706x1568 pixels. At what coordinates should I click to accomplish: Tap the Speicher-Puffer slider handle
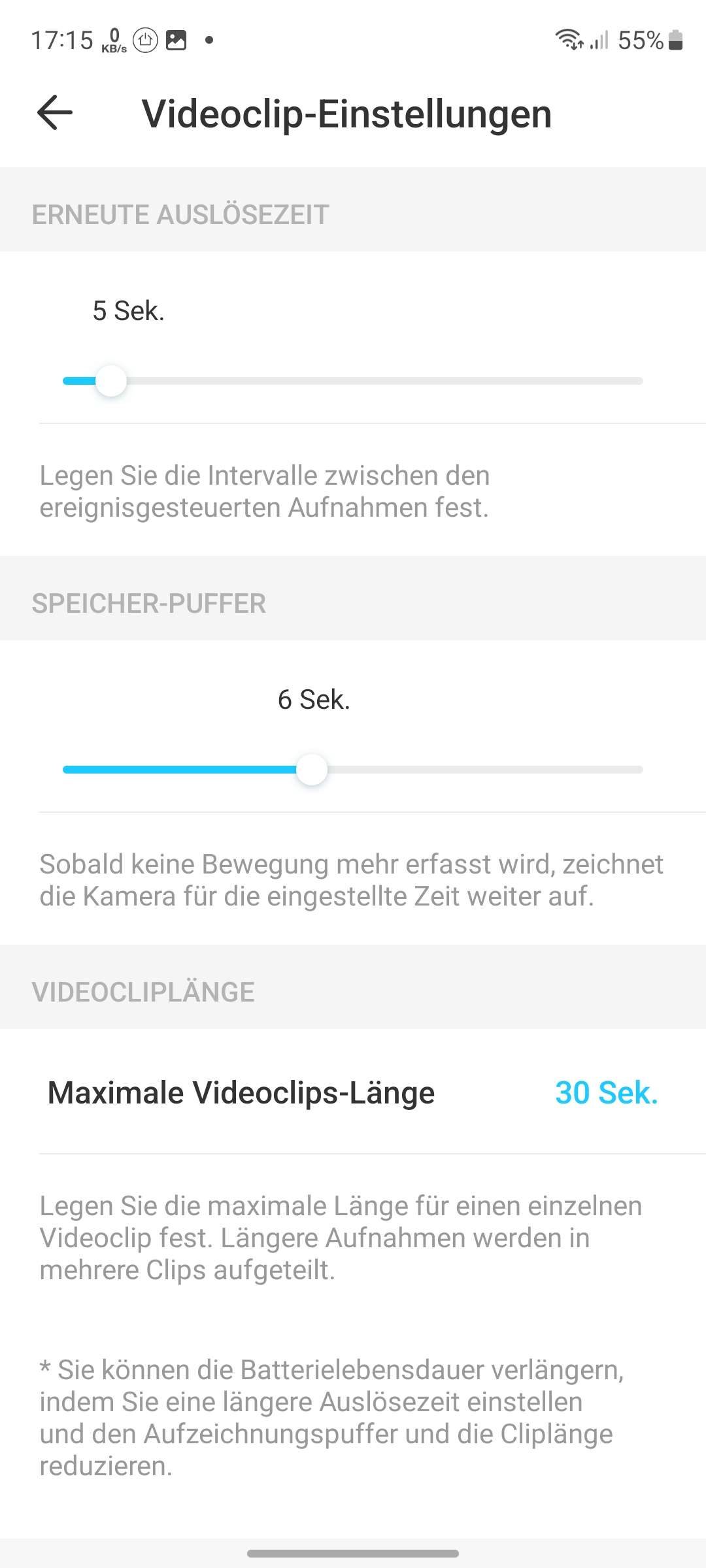[x=312, y=770]
